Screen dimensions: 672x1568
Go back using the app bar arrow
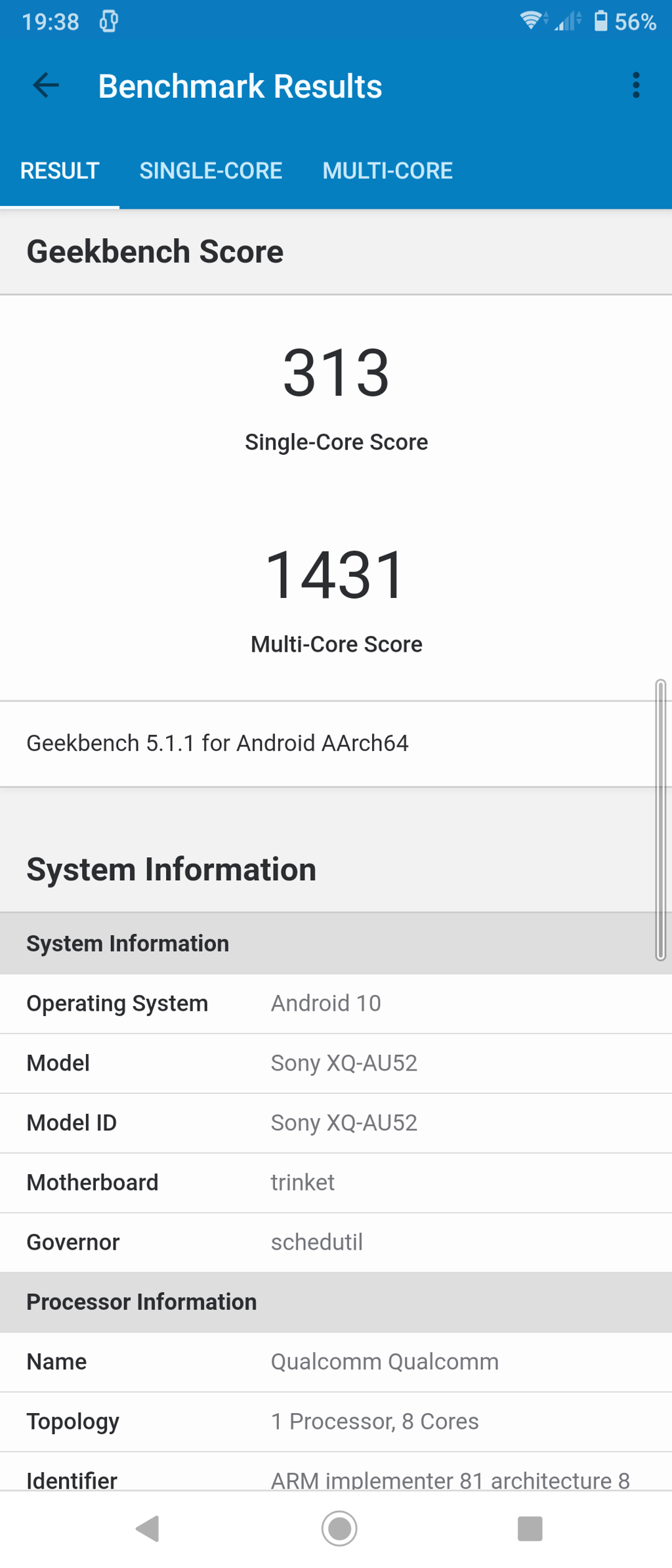(46, 85)
